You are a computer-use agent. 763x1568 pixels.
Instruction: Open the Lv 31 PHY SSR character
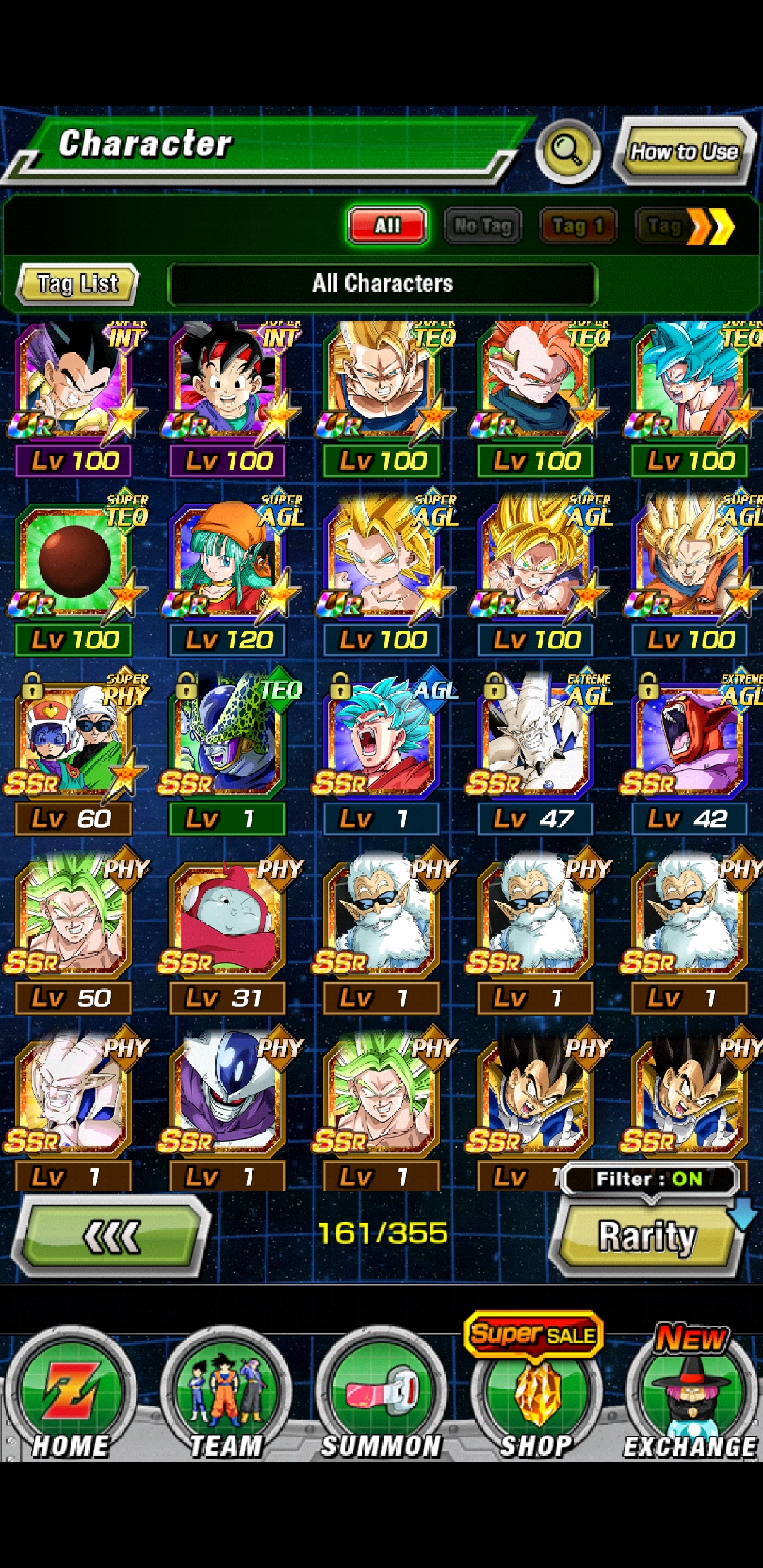click(227, 931)
